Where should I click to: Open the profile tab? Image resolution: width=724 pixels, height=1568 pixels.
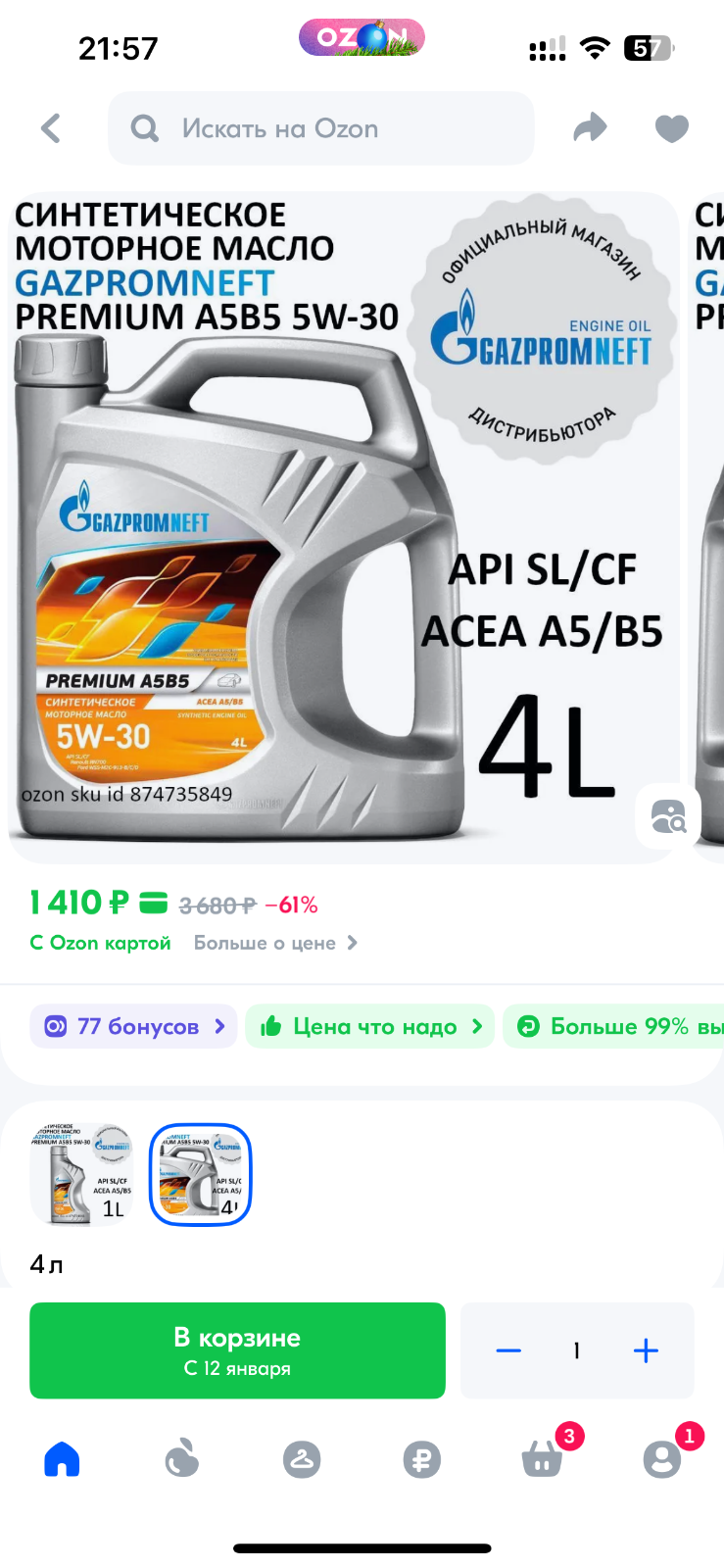[x=663, y=1457]
